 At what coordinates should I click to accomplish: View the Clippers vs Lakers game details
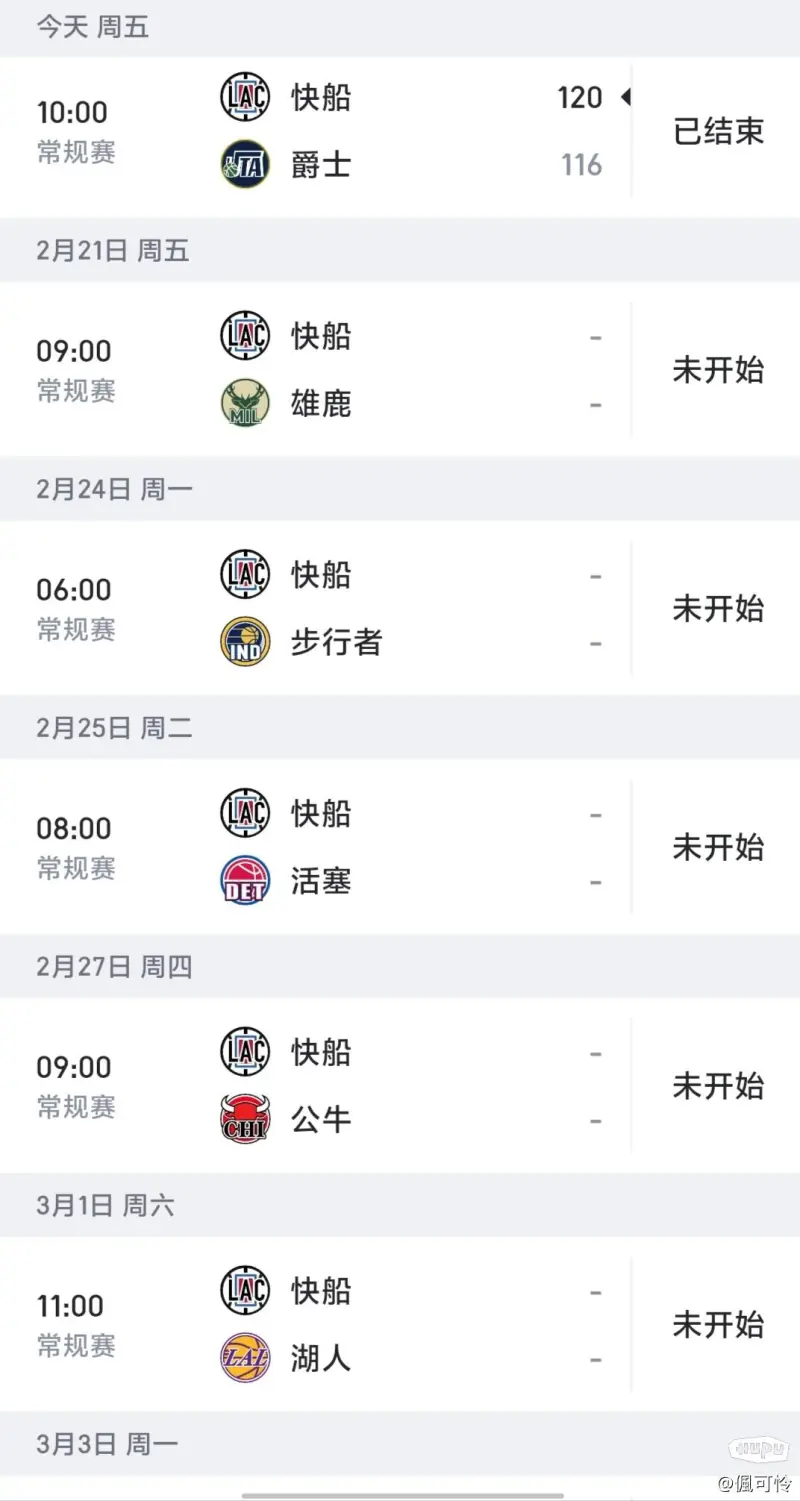pos(400,1324)
